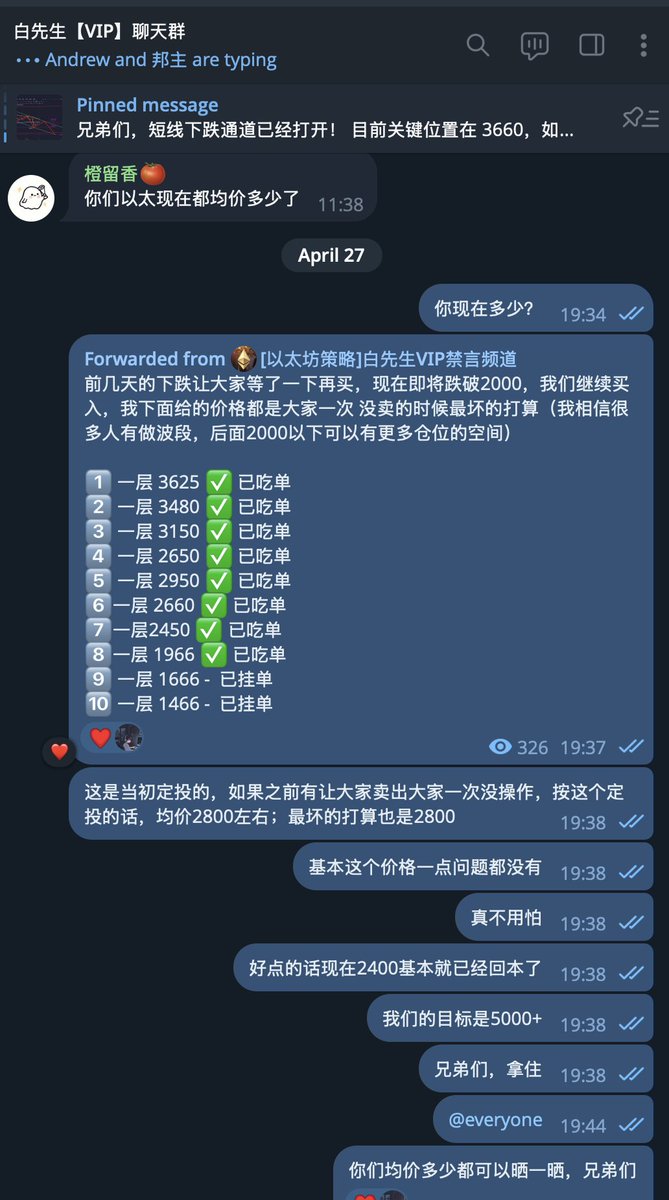Open 白先生【VIP】聊天群 group info
Viewport: 669px width, 1200px height.
(100, 31)
